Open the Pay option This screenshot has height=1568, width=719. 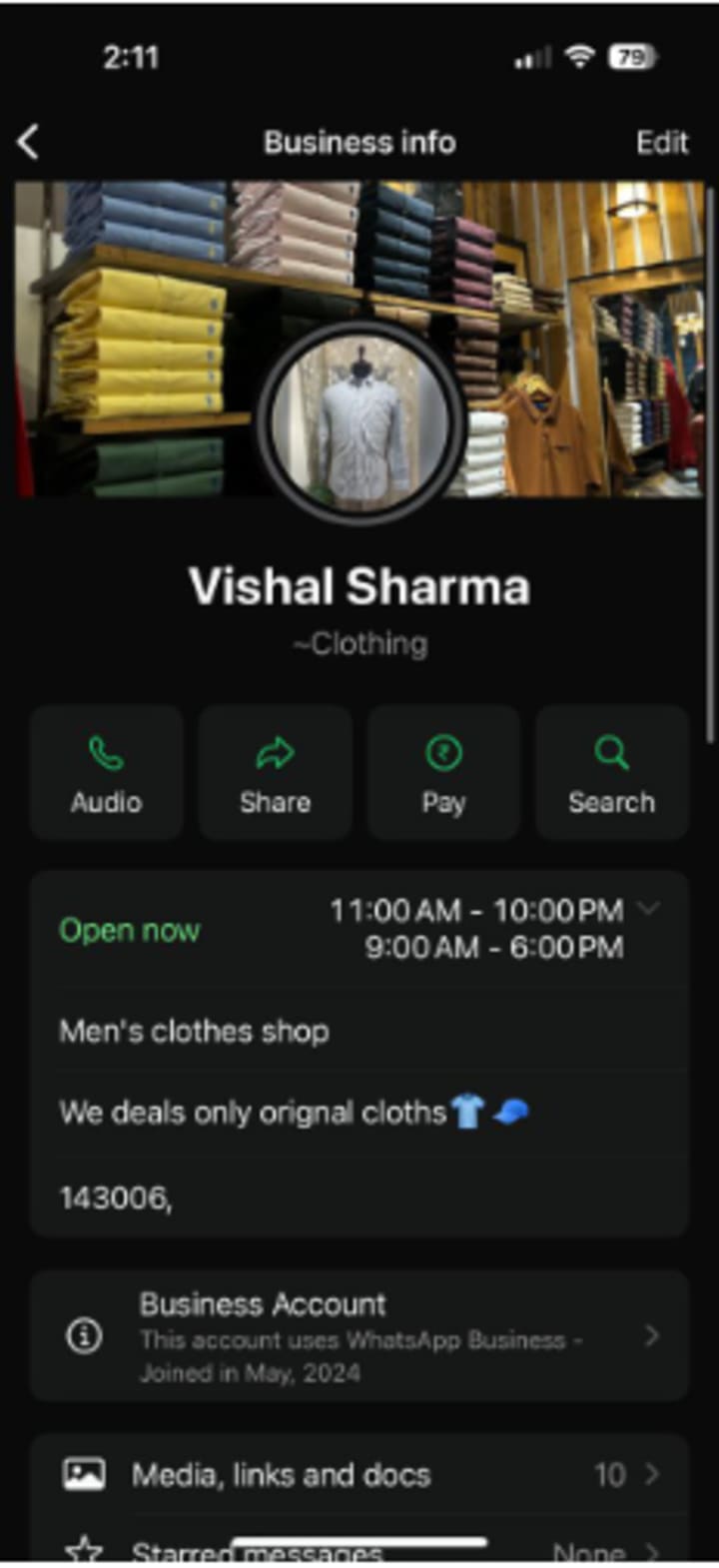(443, 773)
